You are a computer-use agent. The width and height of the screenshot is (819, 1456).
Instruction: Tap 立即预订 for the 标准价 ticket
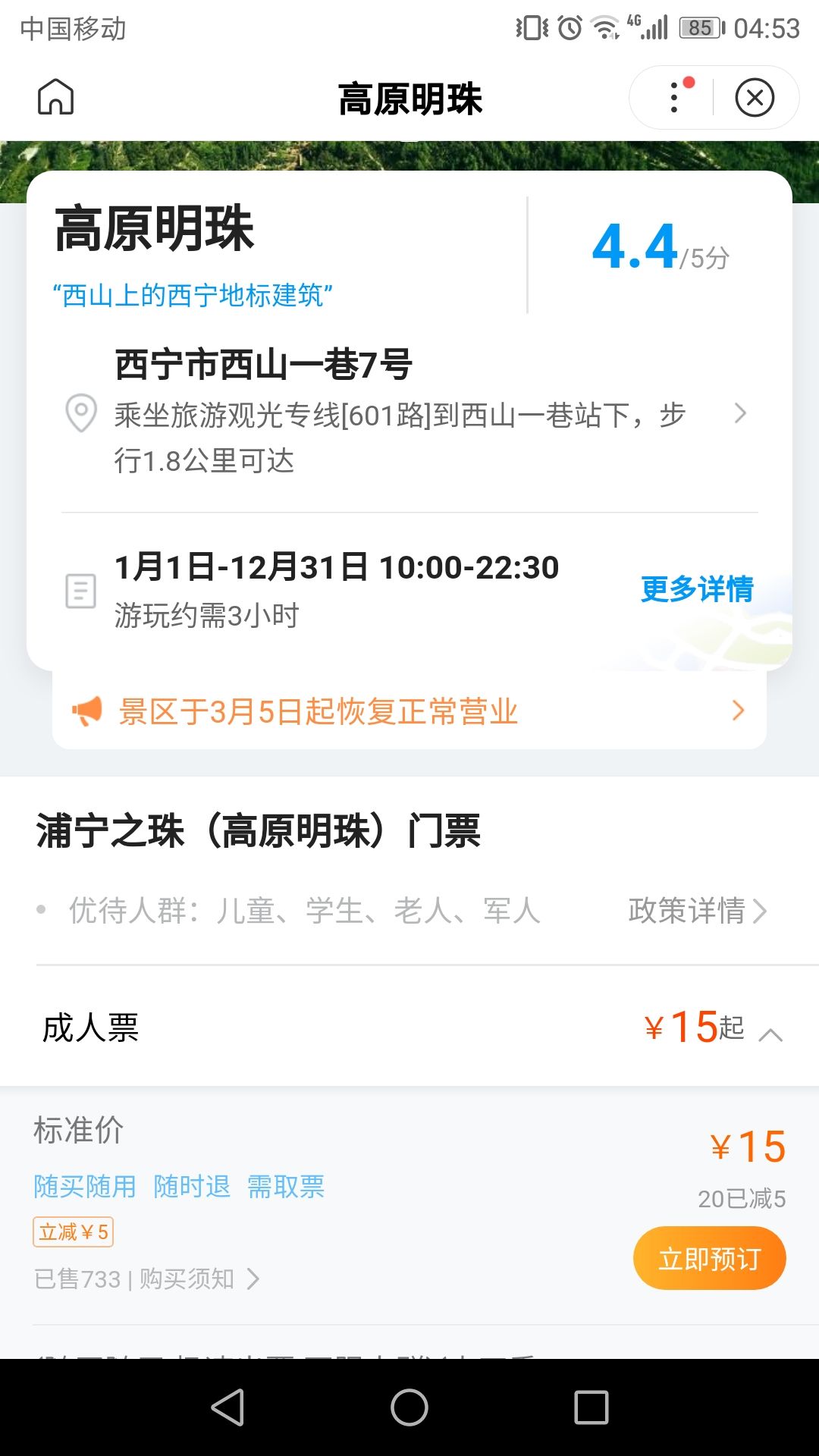click(709, 1259)
